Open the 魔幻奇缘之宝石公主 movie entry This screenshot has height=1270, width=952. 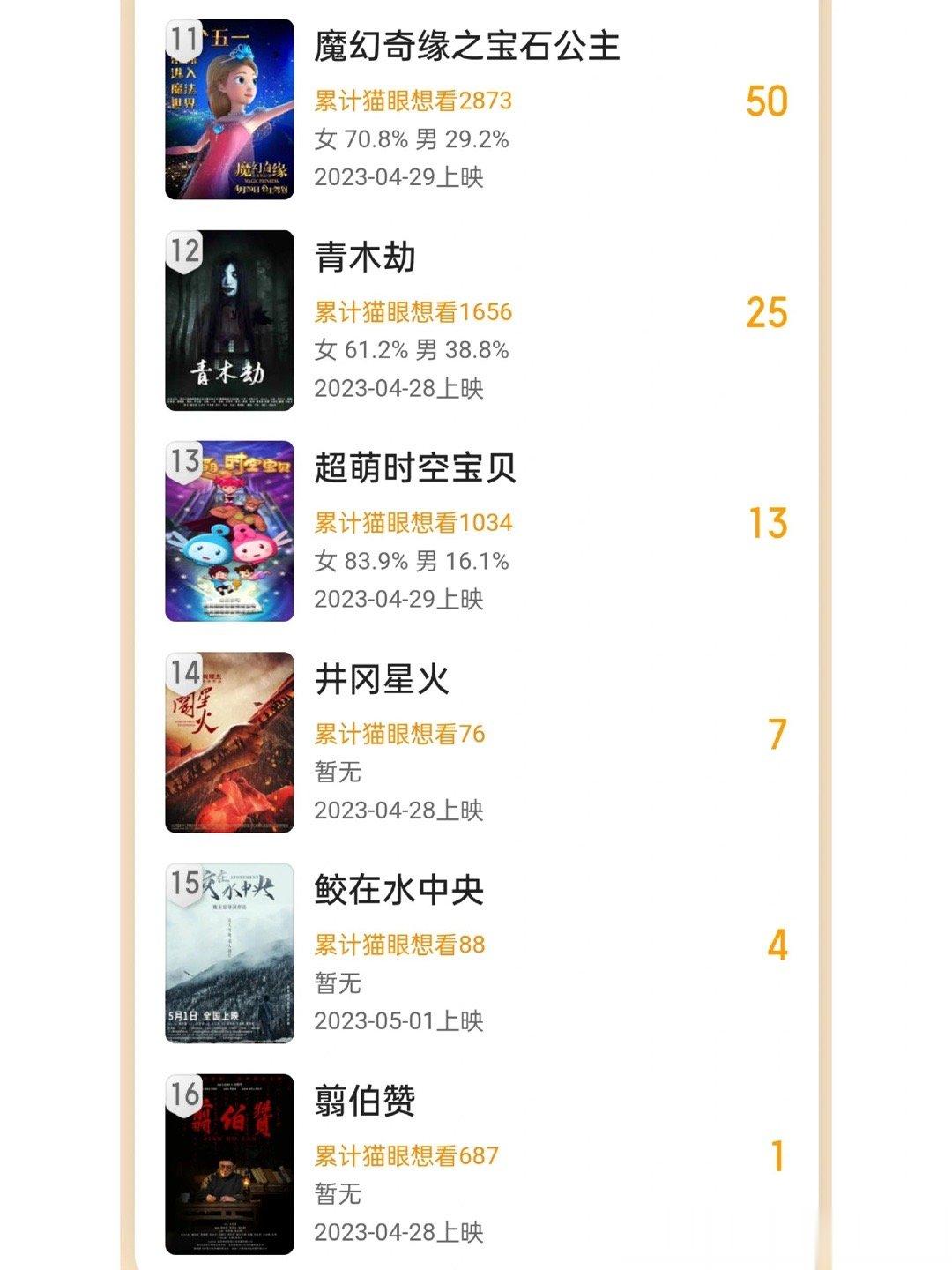[x=467, y=47]
